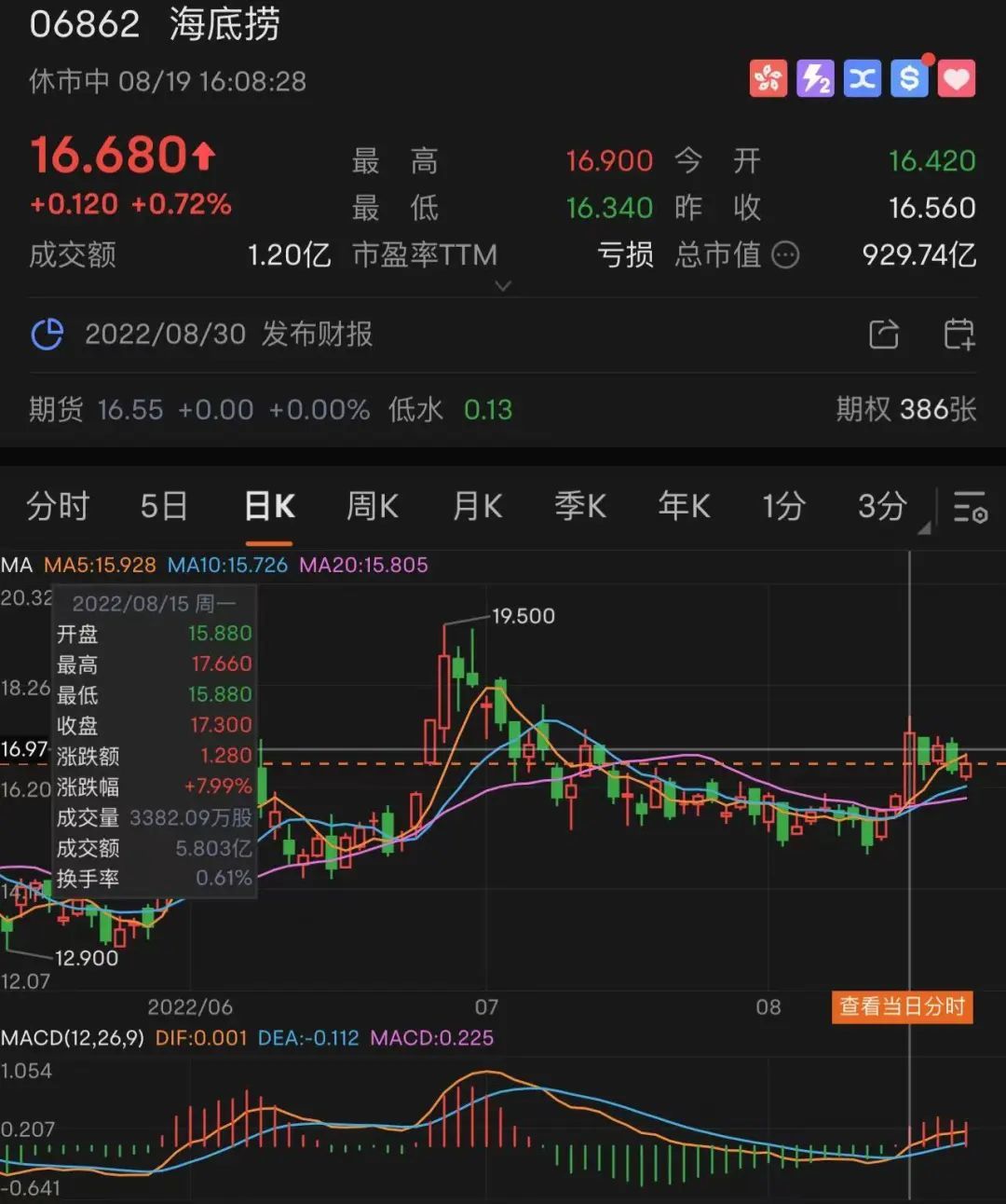Screen dimensions: 1006x1204
Task: Open the dollar sign icon
Action: point(909,79)
